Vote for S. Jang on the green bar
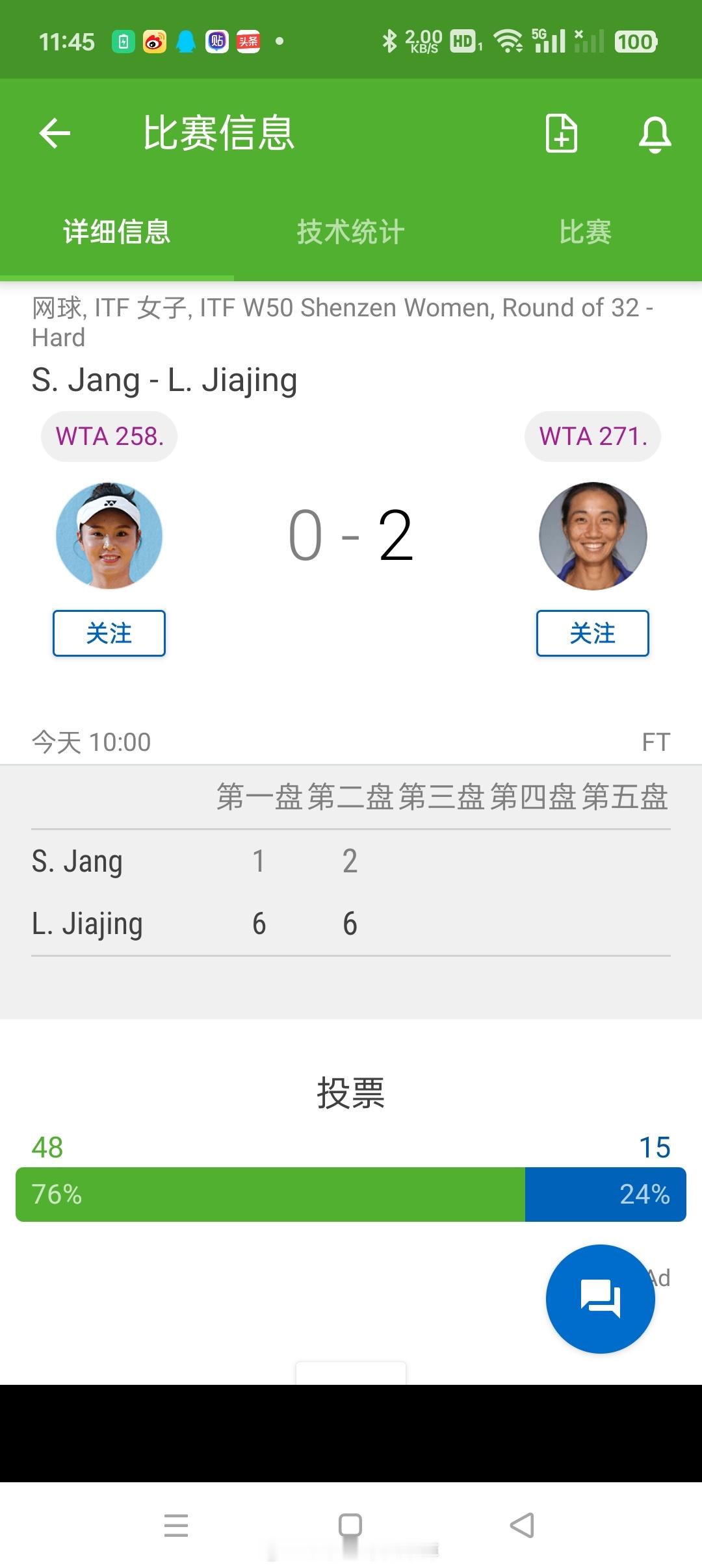Image resolution: width=702 pixels, height=1568 pixels. [x=270, y=1194]
